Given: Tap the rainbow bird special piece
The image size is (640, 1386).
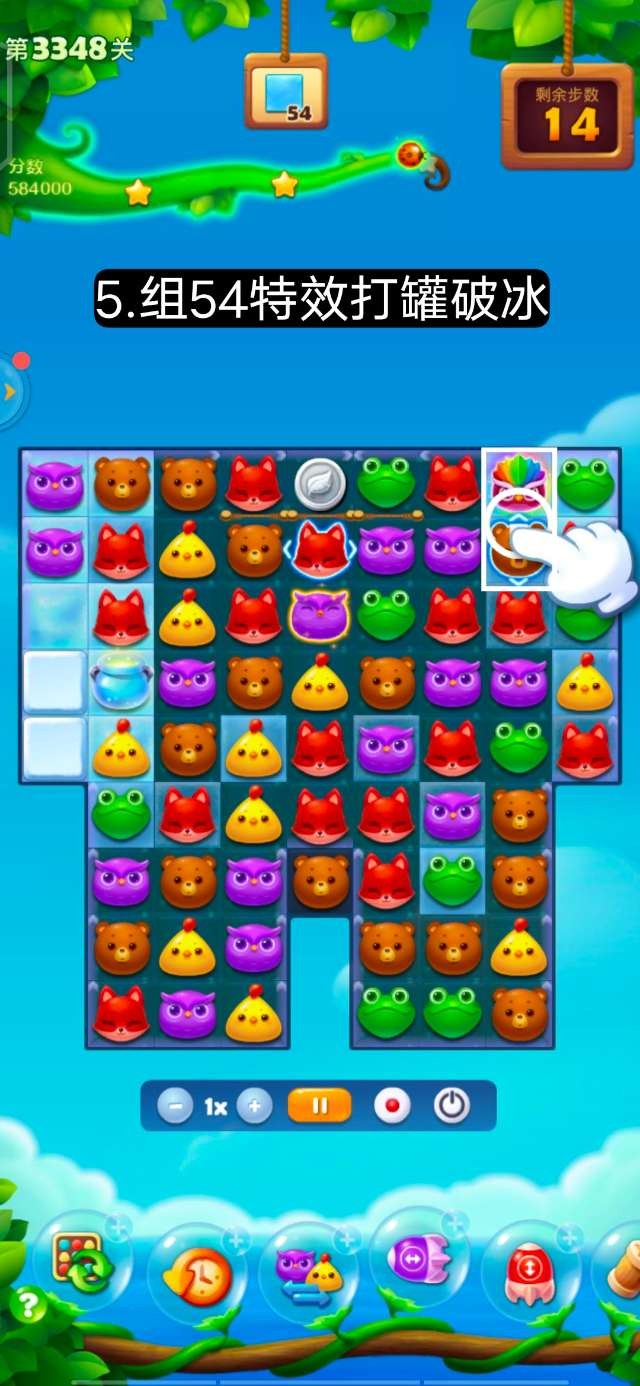Looking at the screenshot, I should coord(519,479).
